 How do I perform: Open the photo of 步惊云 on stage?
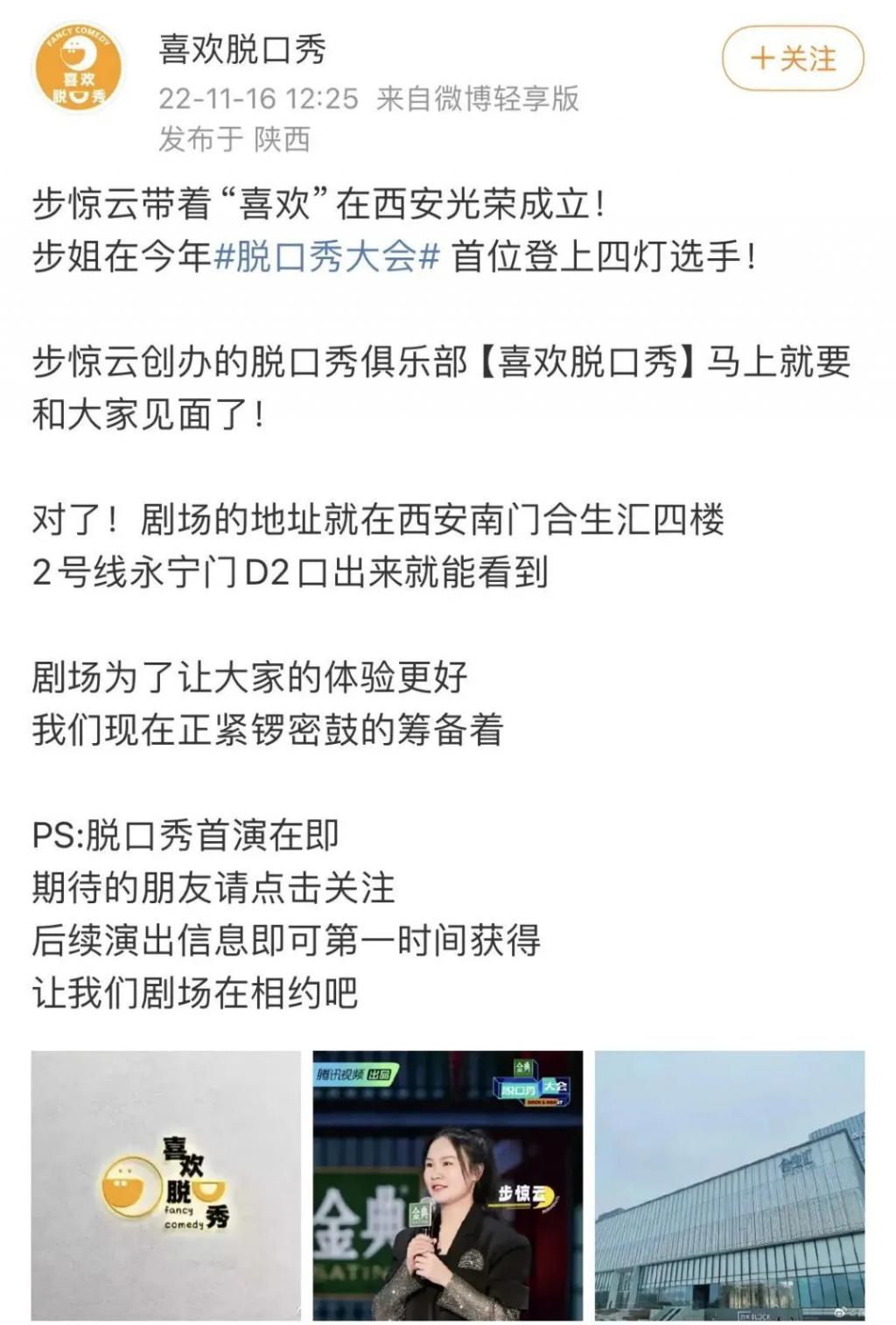click(x=448, y=1185)
